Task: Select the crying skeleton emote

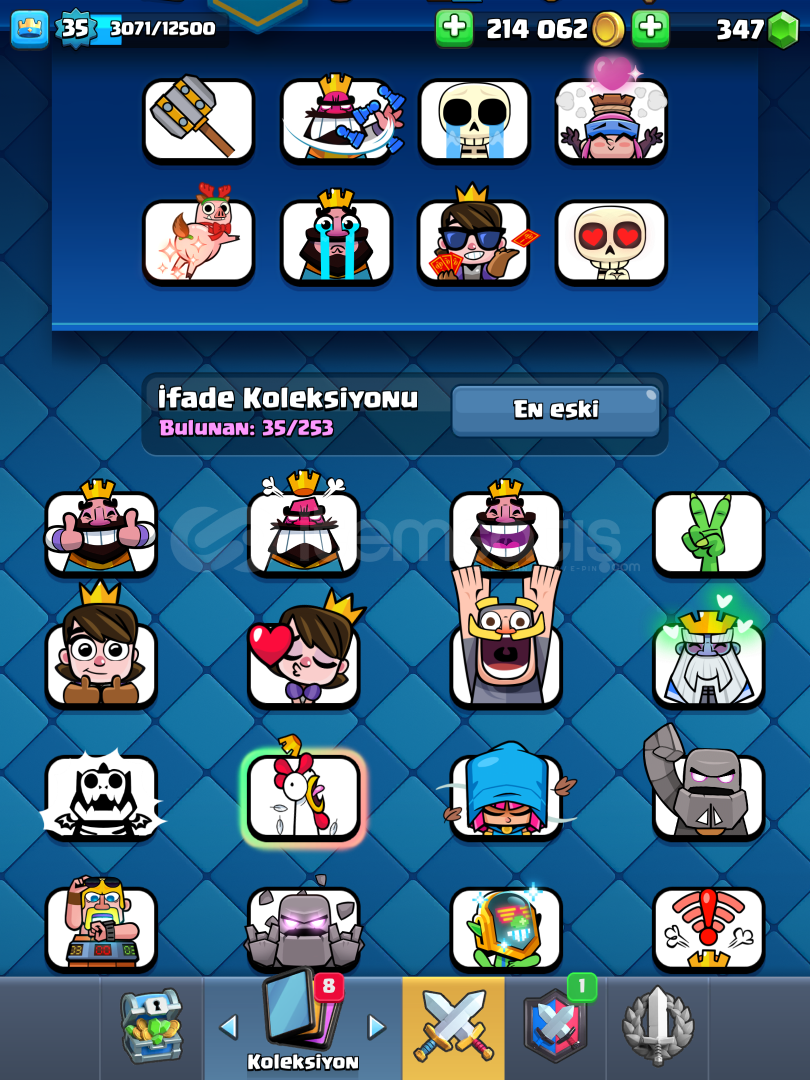Action: [474, 120]
